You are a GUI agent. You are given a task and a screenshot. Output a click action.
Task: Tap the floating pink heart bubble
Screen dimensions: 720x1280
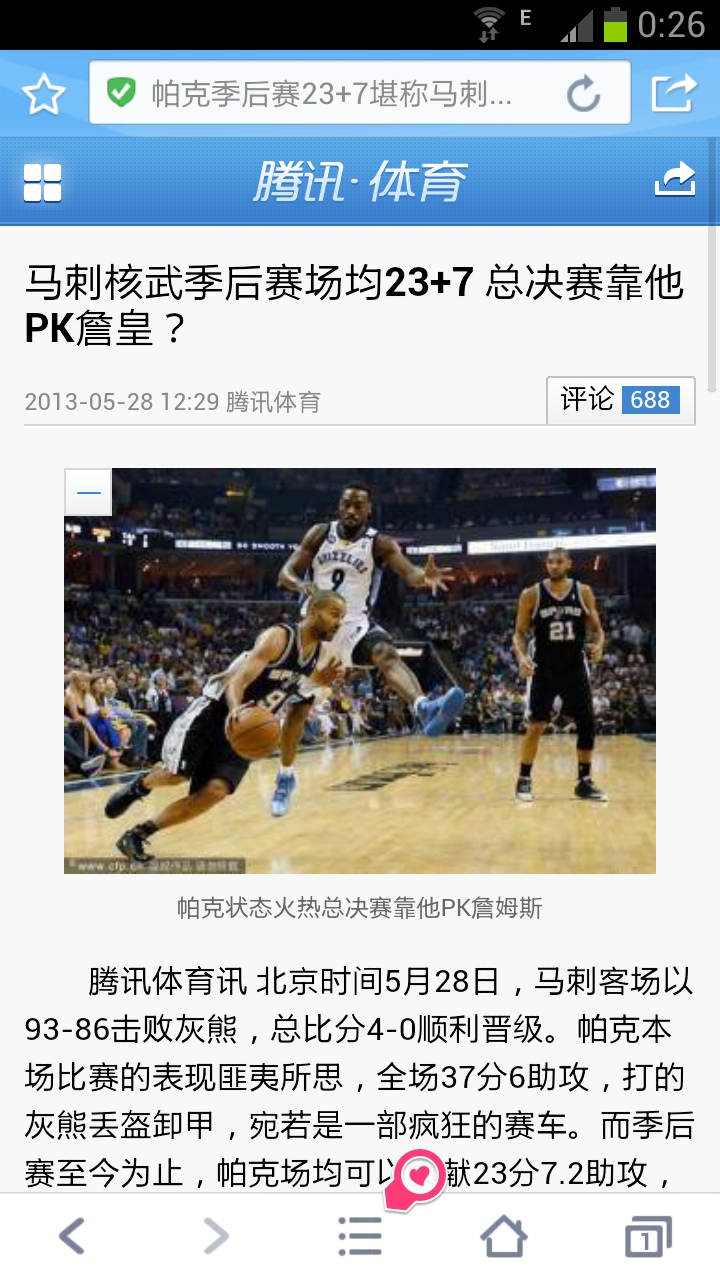tap(420, 1178)
